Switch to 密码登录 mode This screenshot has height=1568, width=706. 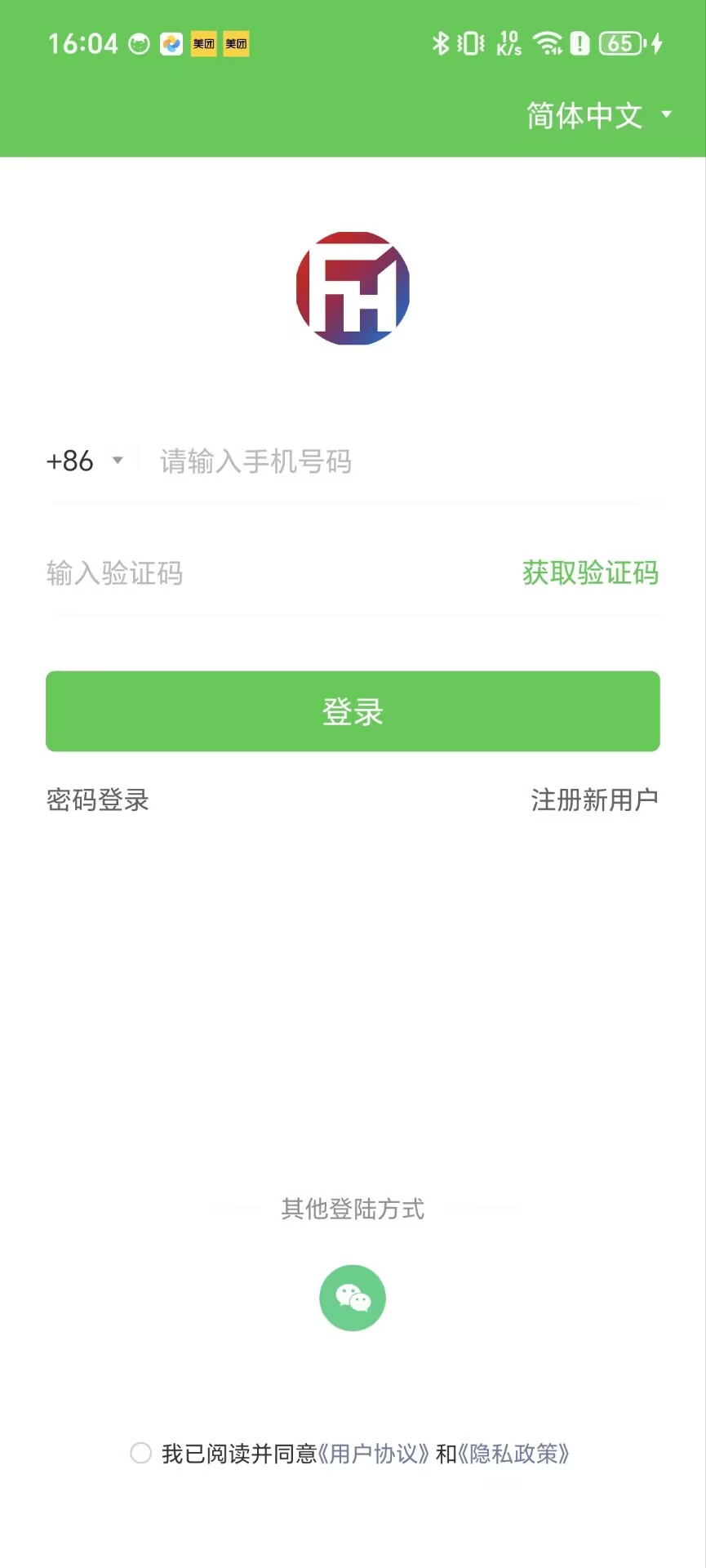click(97, 800)
